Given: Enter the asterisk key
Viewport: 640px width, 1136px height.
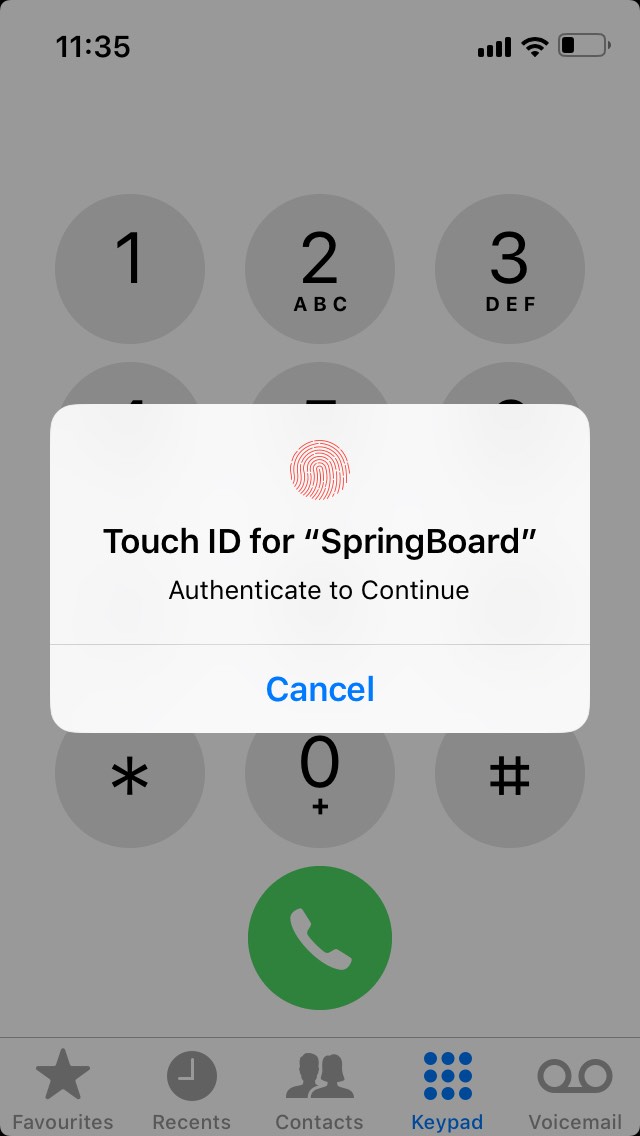Looking at the screenshot, I should pyautogui.click(x=130, y=774).
